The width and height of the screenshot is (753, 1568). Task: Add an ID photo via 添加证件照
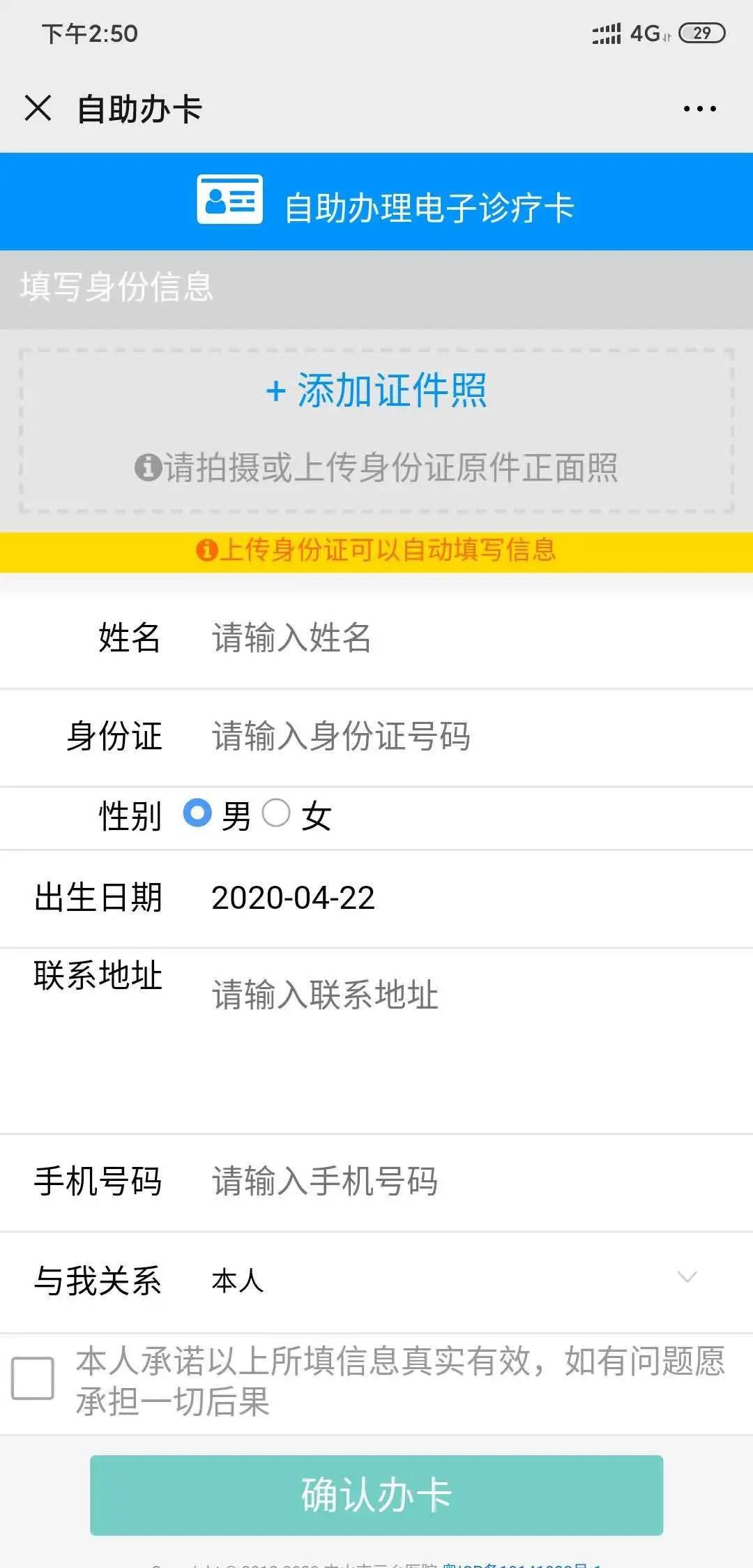tap(376, 391)
